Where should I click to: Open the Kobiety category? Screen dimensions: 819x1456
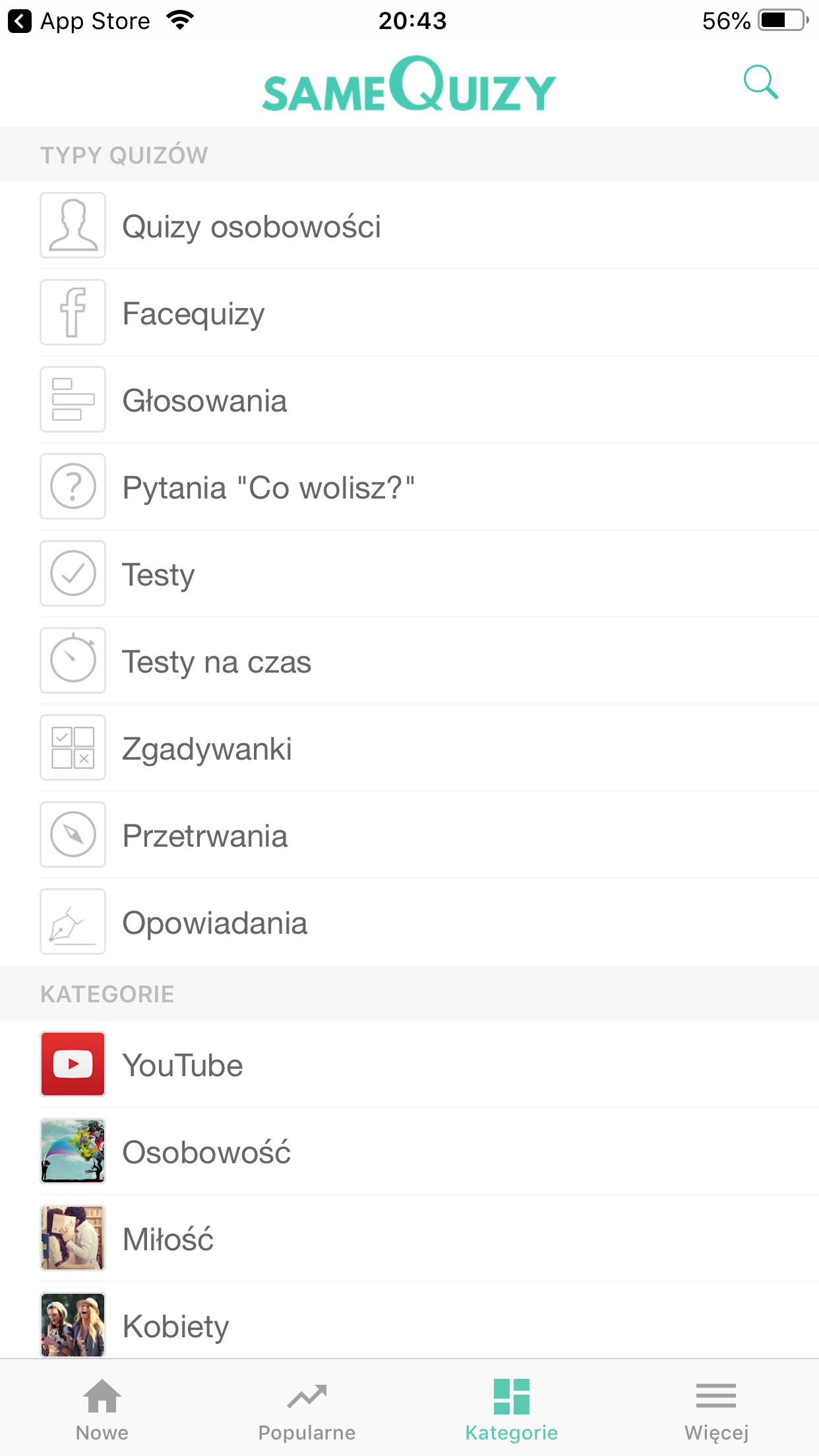[x=409, y=1320]
